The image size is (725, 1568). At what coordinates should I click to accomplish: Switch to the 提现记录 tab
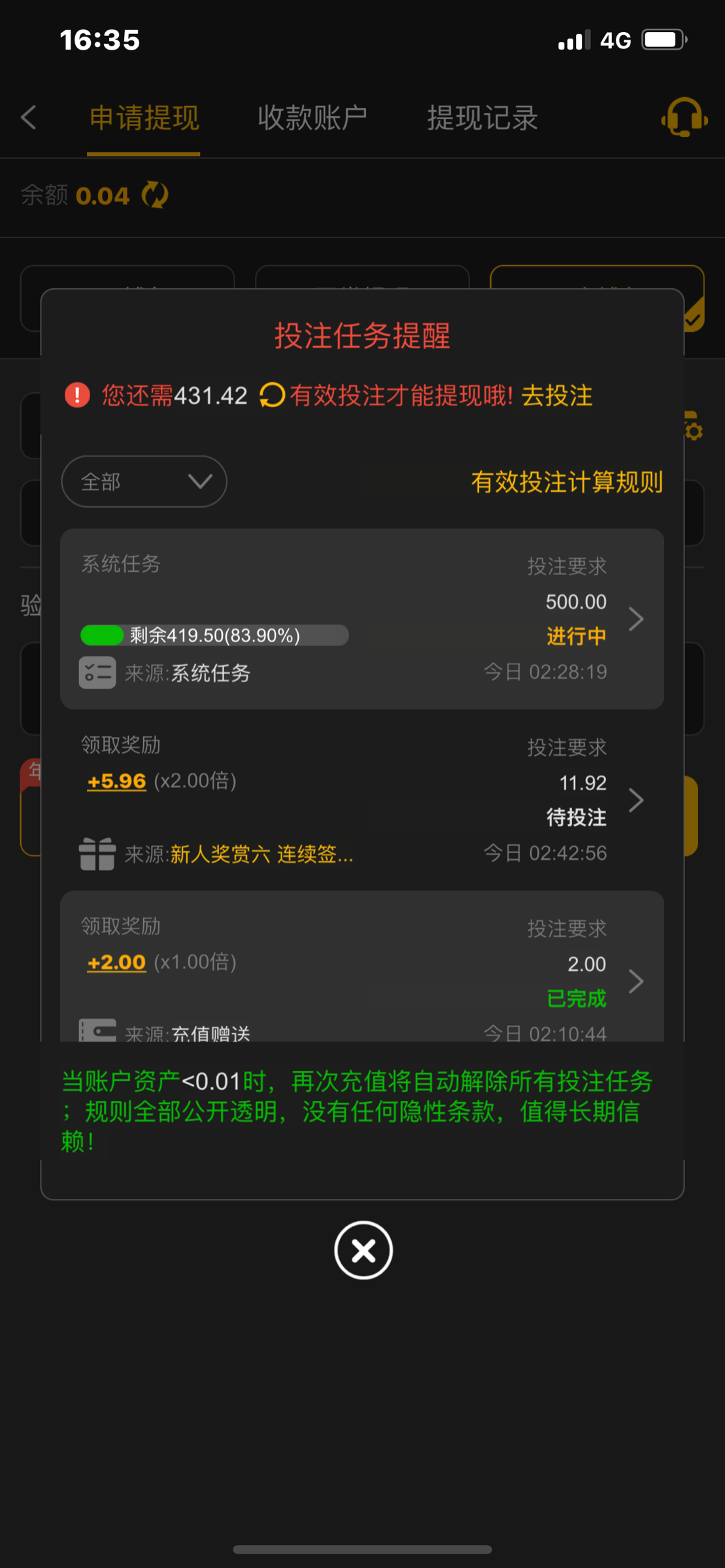[x=482, y=118]
